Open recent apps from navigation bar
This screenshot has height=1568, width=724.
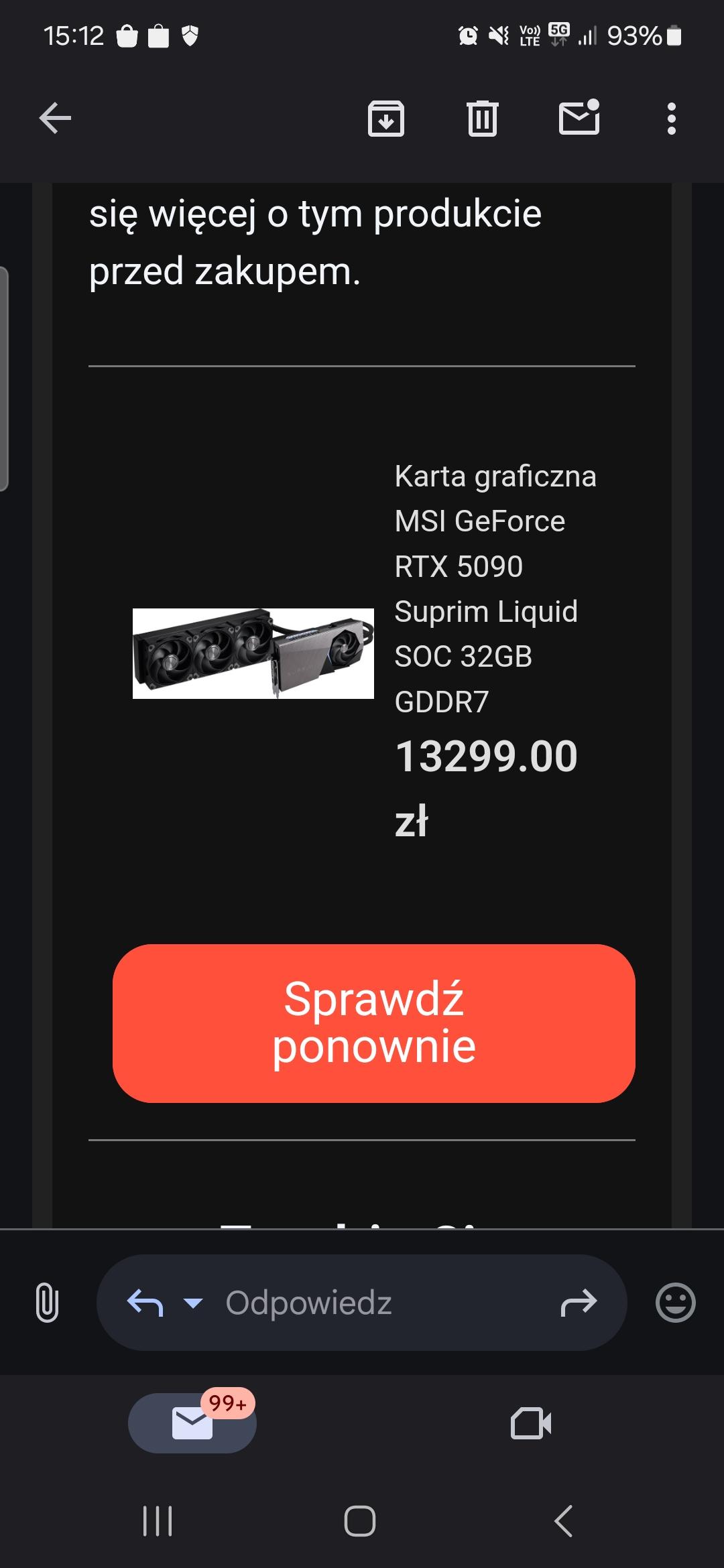pos(158,1521)
